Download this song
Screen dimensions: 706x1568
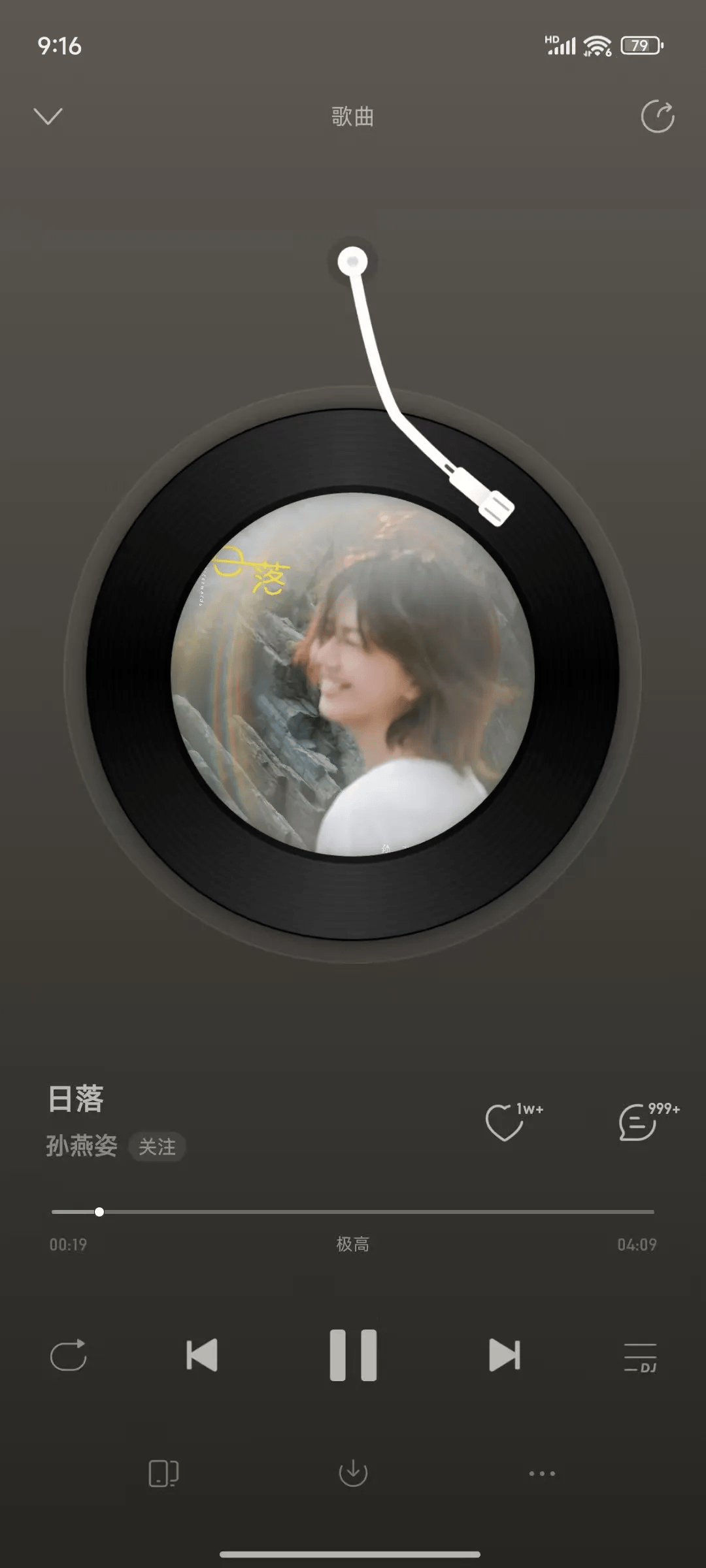point(353,1473)
